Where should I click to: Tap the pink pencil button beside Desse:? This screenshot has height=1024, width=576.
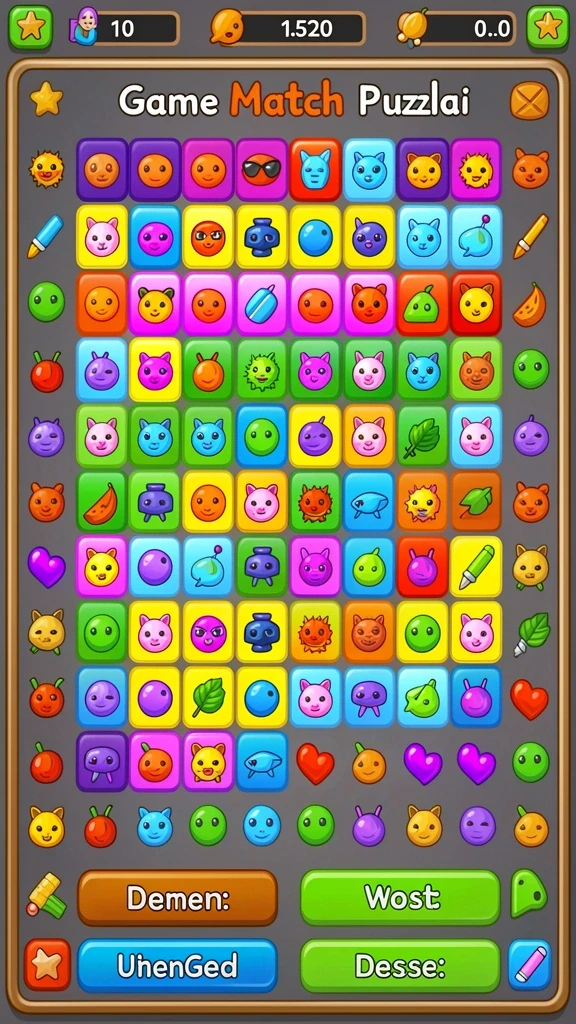tap(530, 965)
